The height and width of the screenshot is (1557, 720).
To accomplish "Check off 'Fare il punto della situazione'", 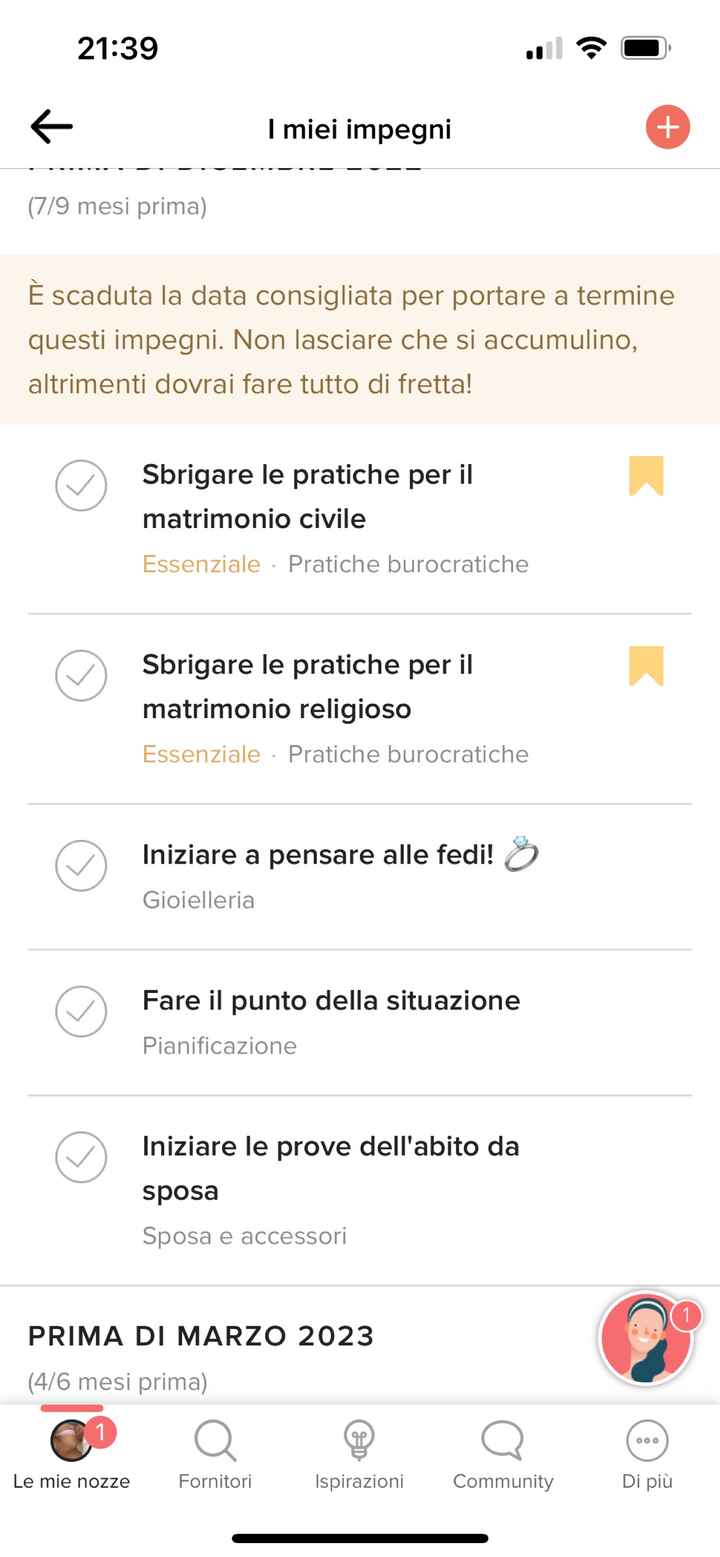I will click(x=81, y=1012).
